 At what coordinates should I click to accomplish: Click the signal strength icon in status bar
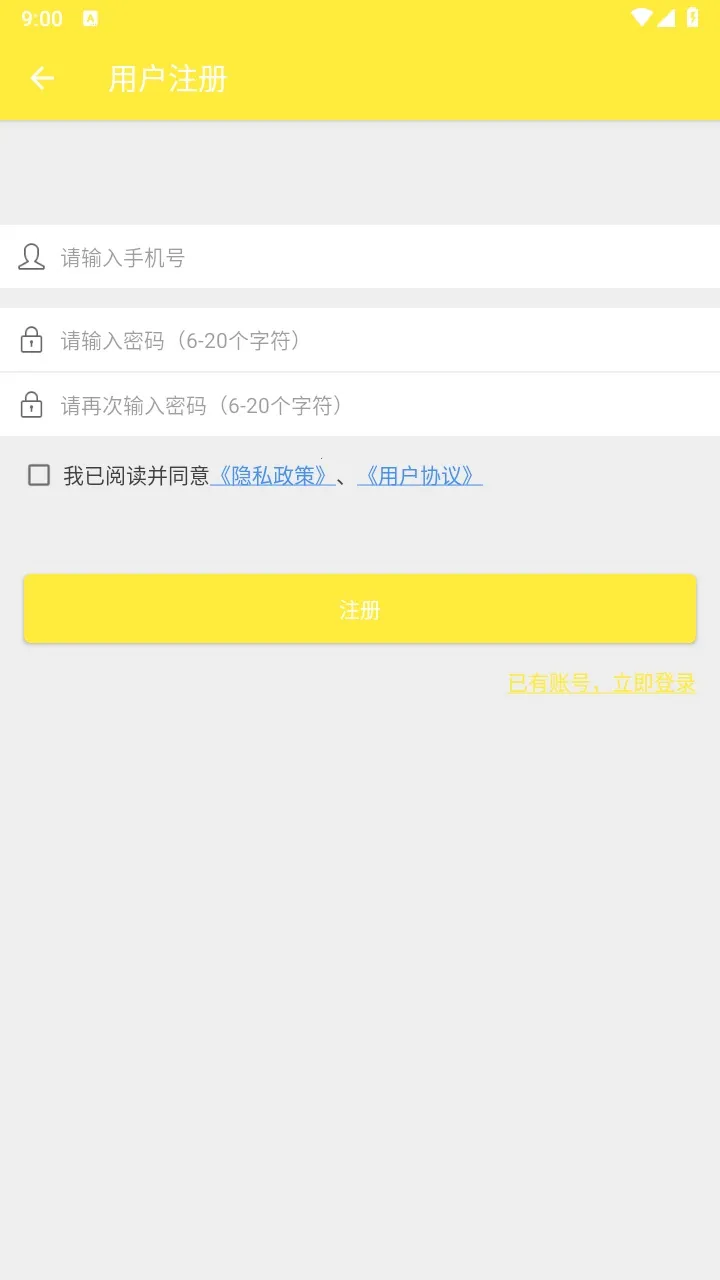(668, 17)
